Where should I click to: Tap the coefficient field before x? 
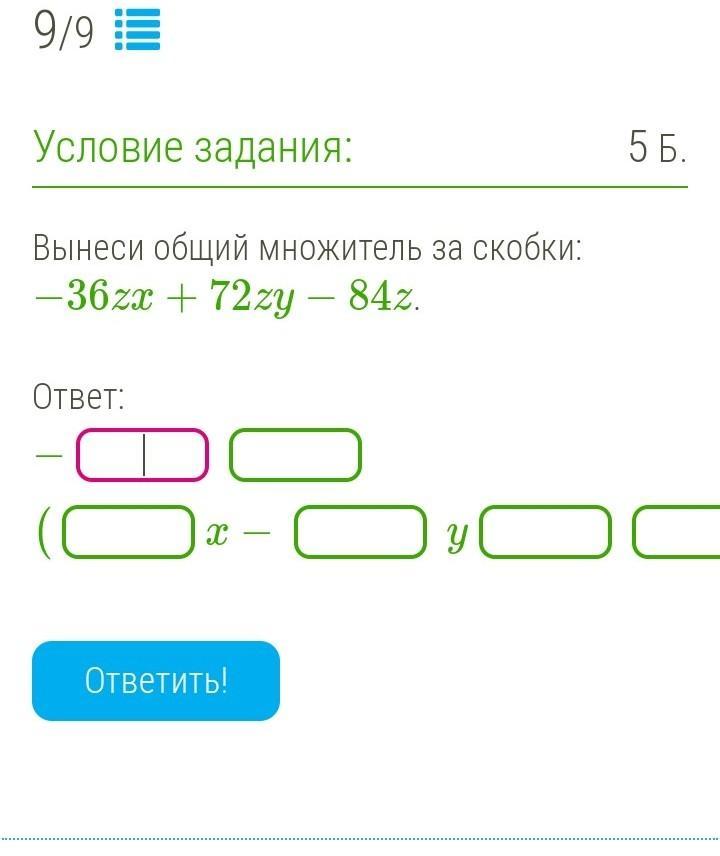[127, 532]
